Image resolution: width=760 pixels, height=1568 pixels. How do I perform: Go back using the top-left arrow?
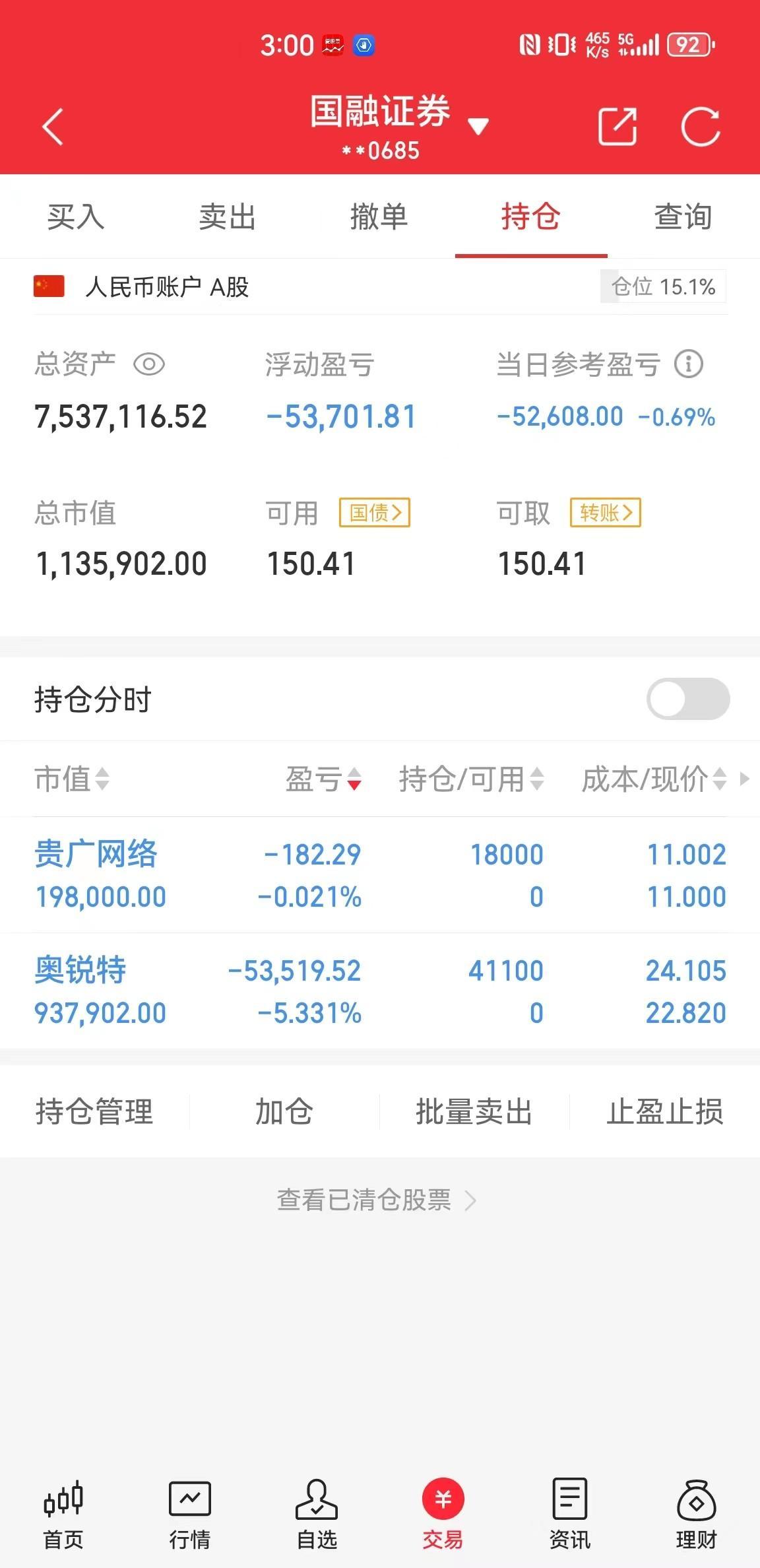tap(53, 127)
